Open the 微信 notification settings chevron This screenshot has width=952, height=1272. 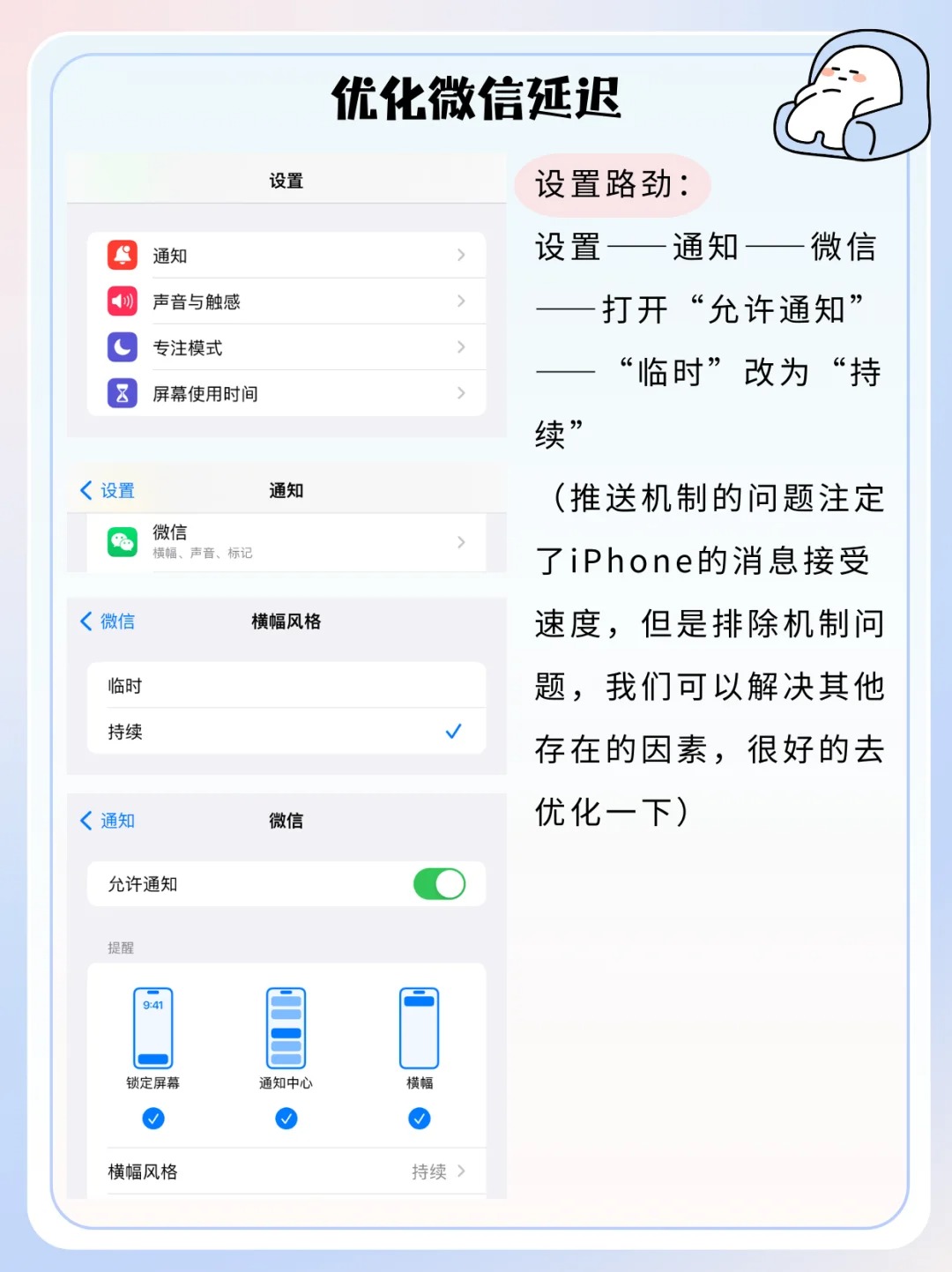[x=462, y=541]
